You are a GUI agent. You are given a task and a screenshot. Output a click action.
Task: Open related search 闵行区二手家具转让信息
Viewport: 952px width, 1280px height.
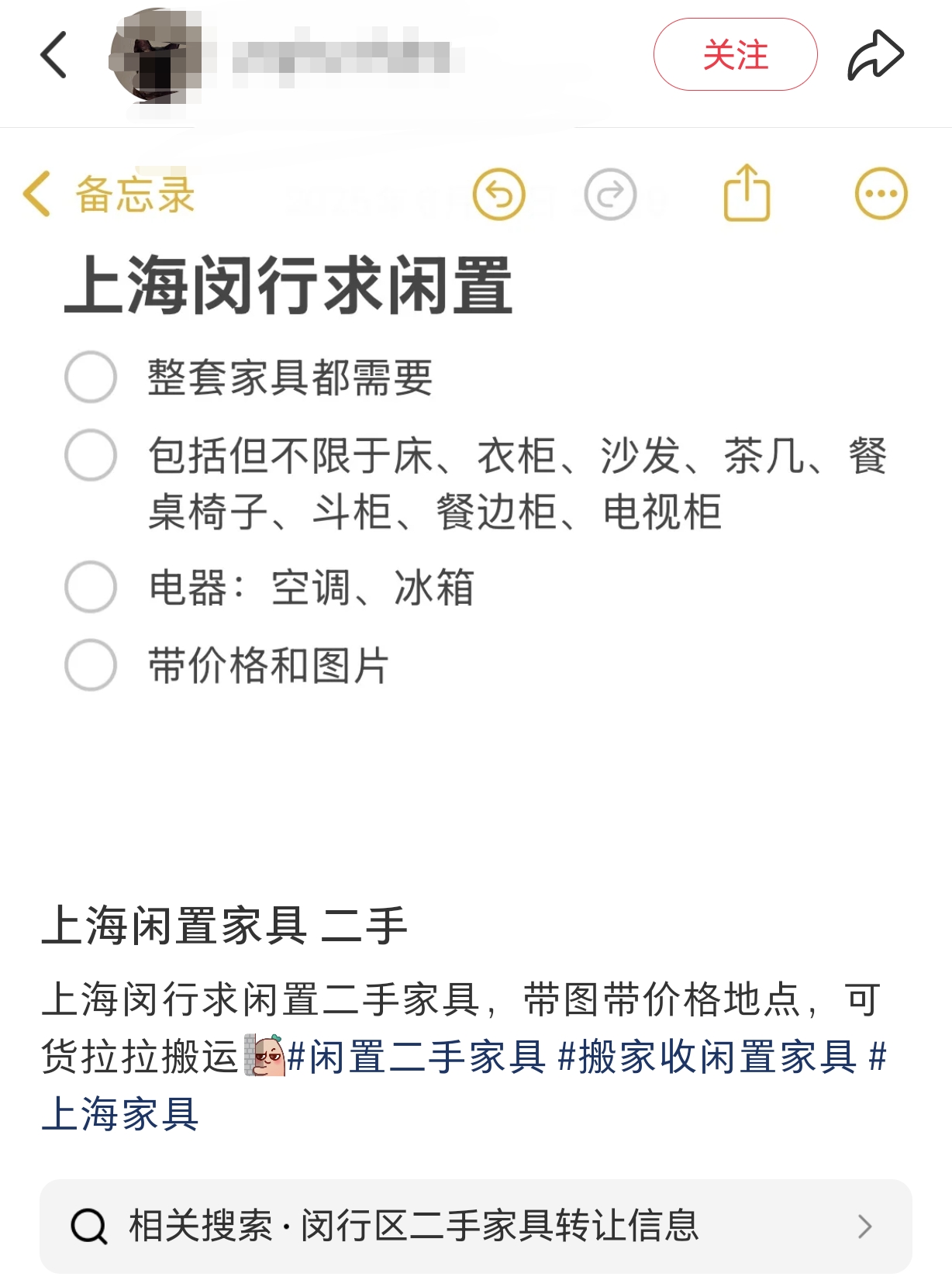point(475,1226)
